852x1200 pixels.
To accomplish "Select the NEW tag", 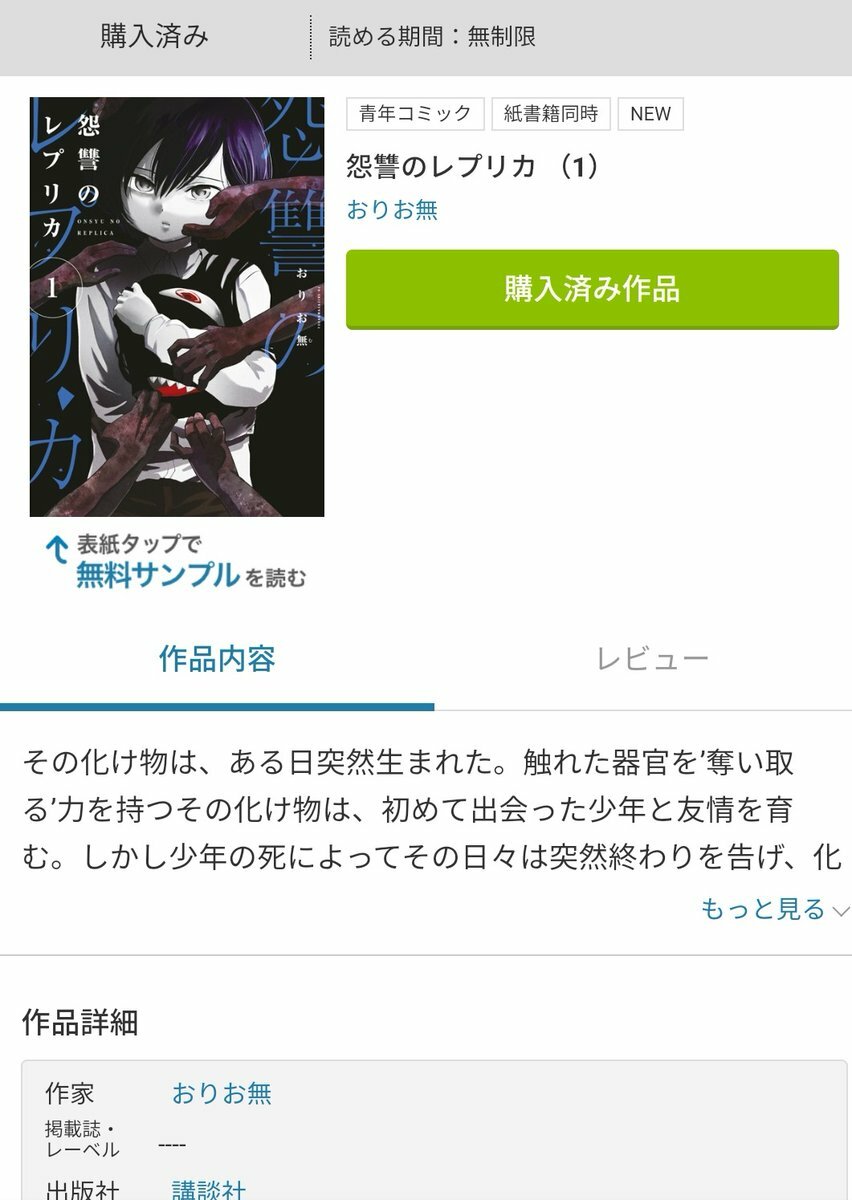I will point(650,114).
